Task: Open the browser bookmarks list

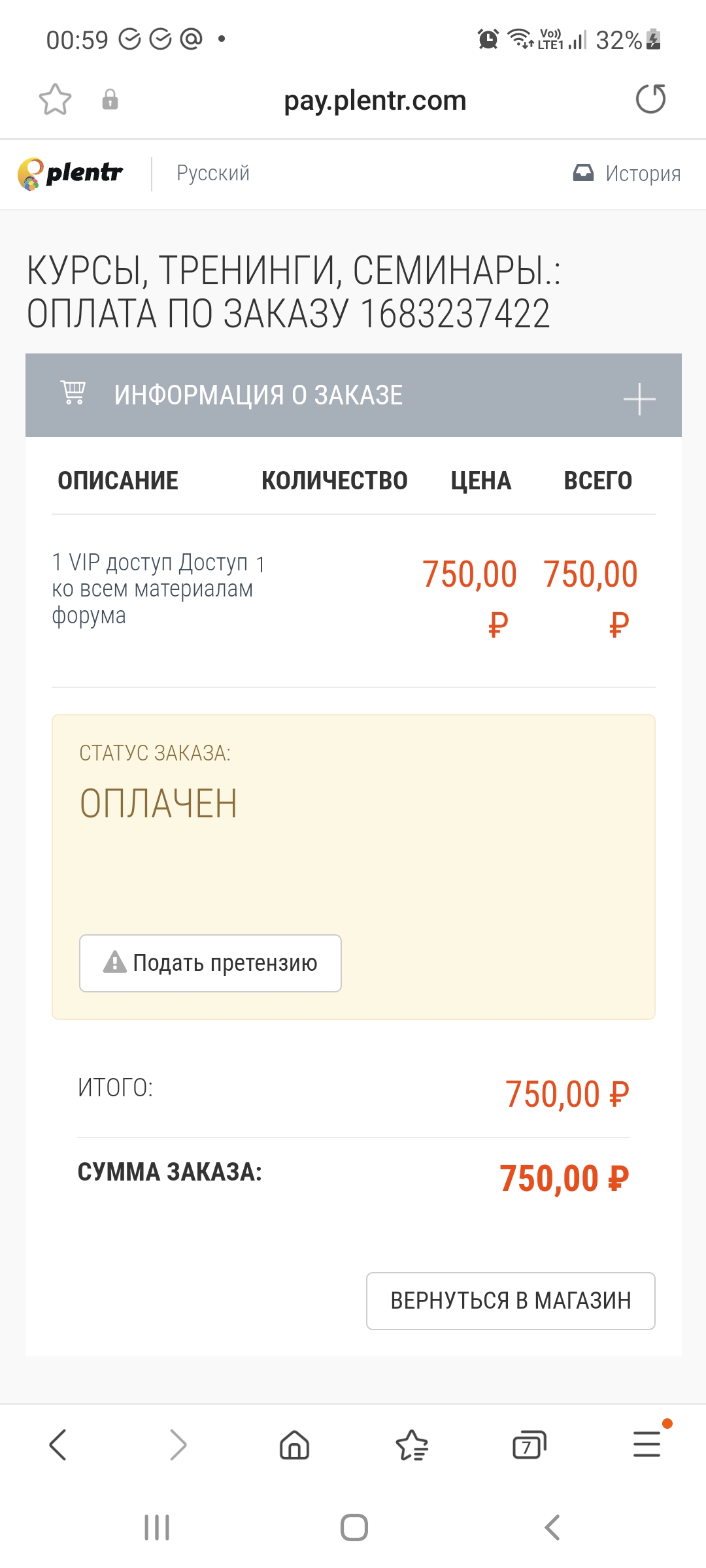Action: pos(412,1445)
